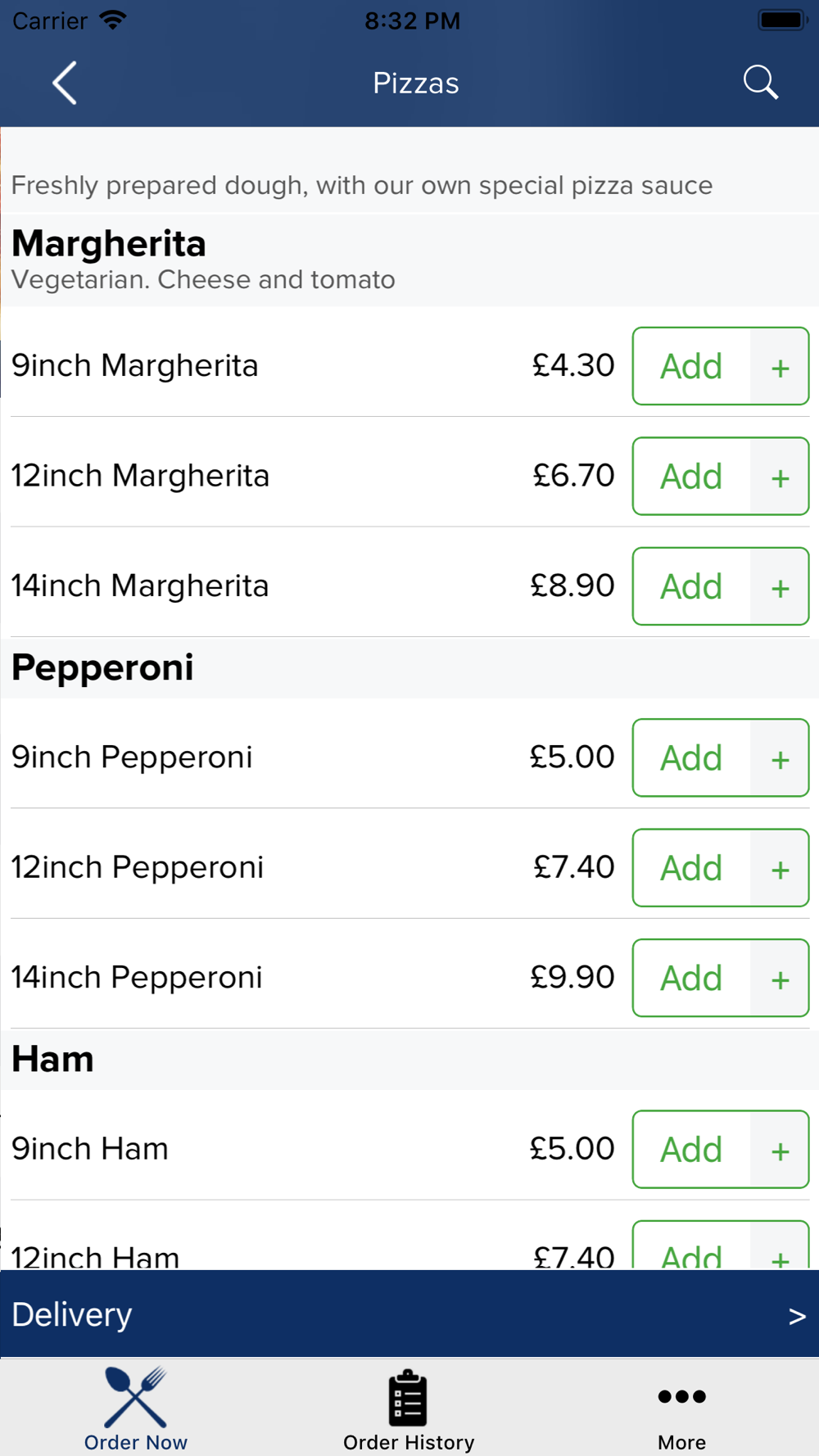Open the search magnifier icon
The height and width of the screenshot is (1456, 819).
[760, 83]
